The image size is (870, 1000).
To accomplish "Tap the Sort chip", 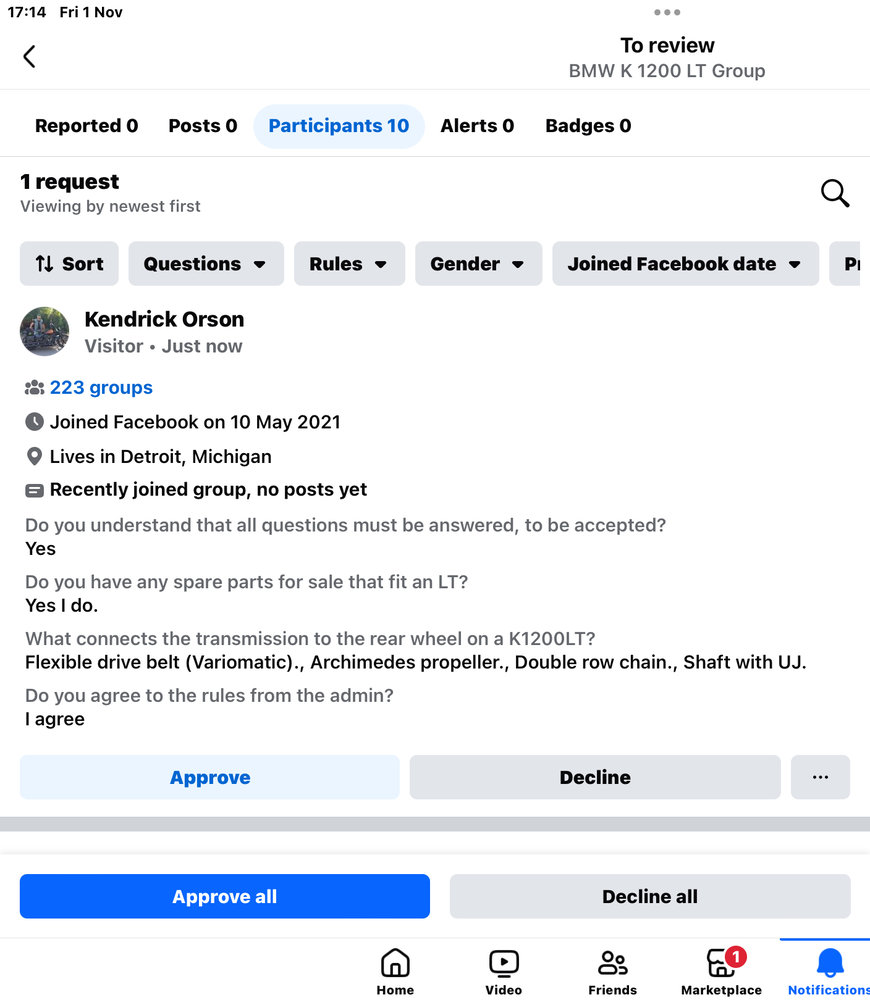I will click(69, 264).
